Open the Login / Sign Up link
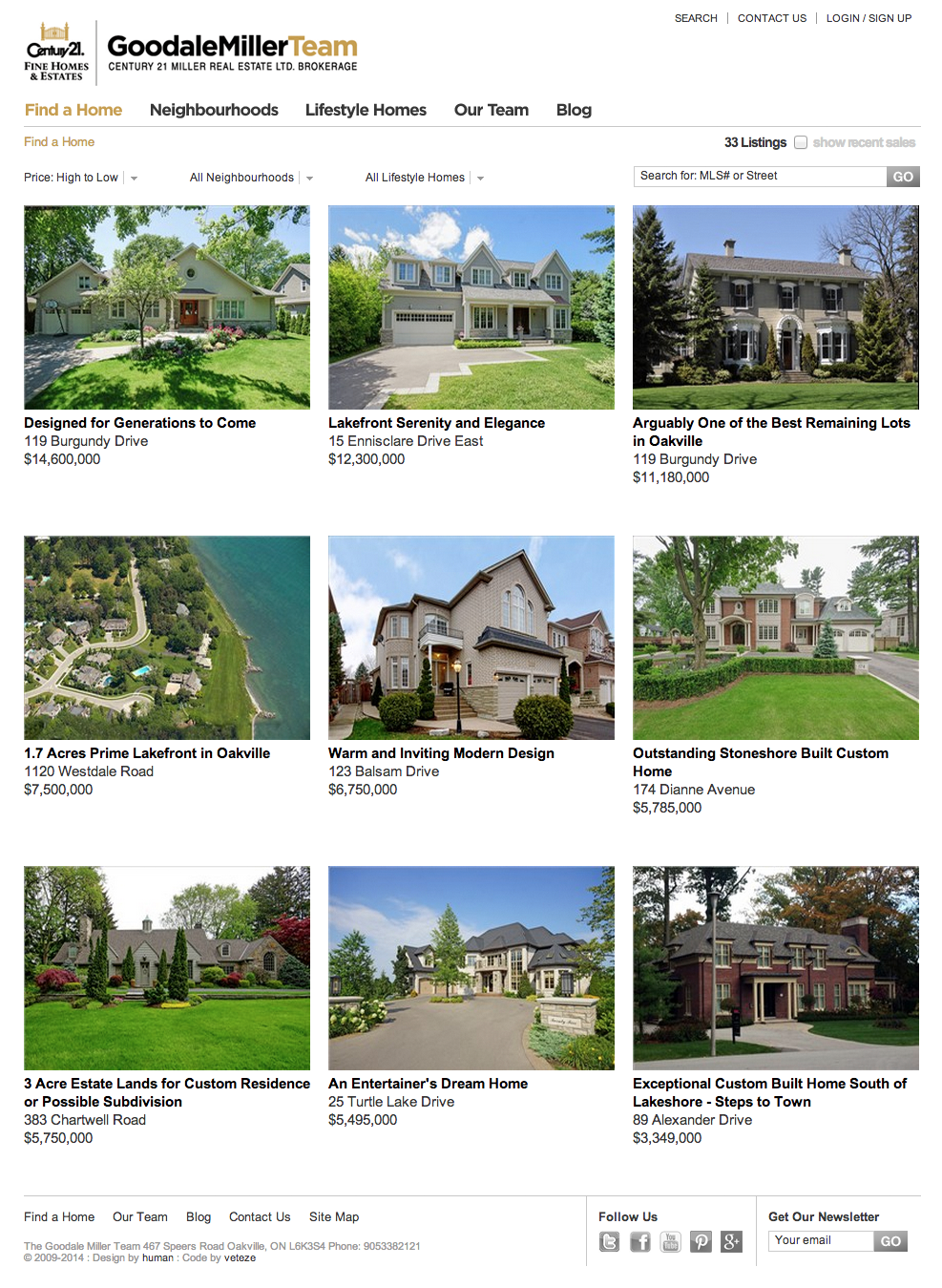This screenshot has height=1288, width=942. (x=869, y=18)
